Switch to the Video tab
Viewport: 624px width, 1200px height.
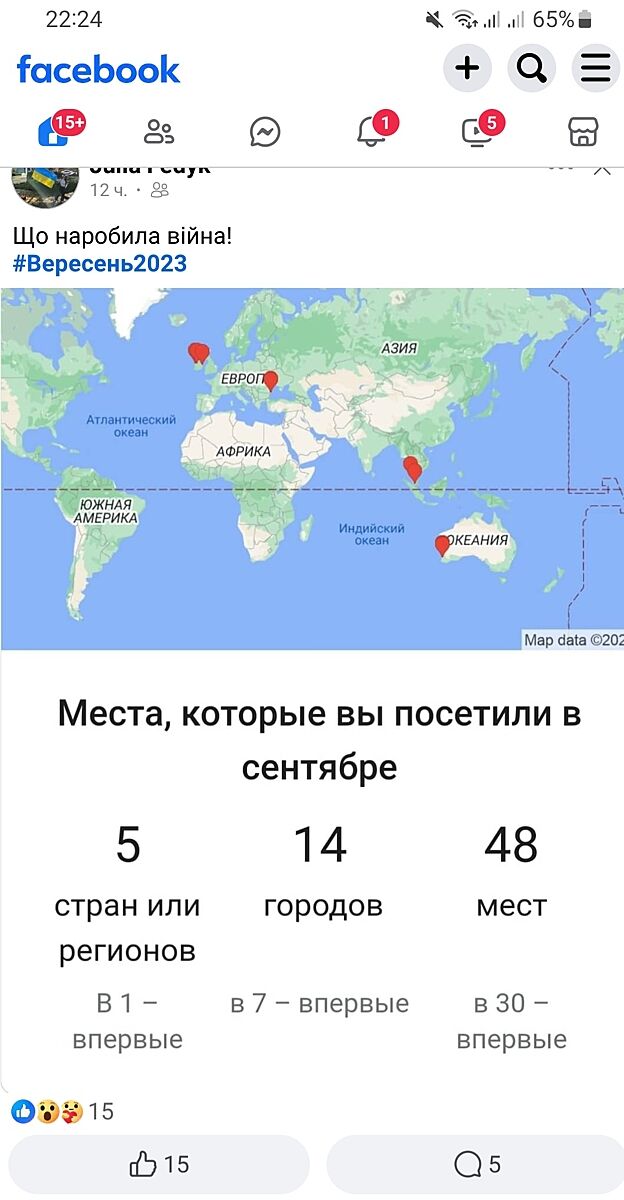pyautogui.click(x=477, y=131)
